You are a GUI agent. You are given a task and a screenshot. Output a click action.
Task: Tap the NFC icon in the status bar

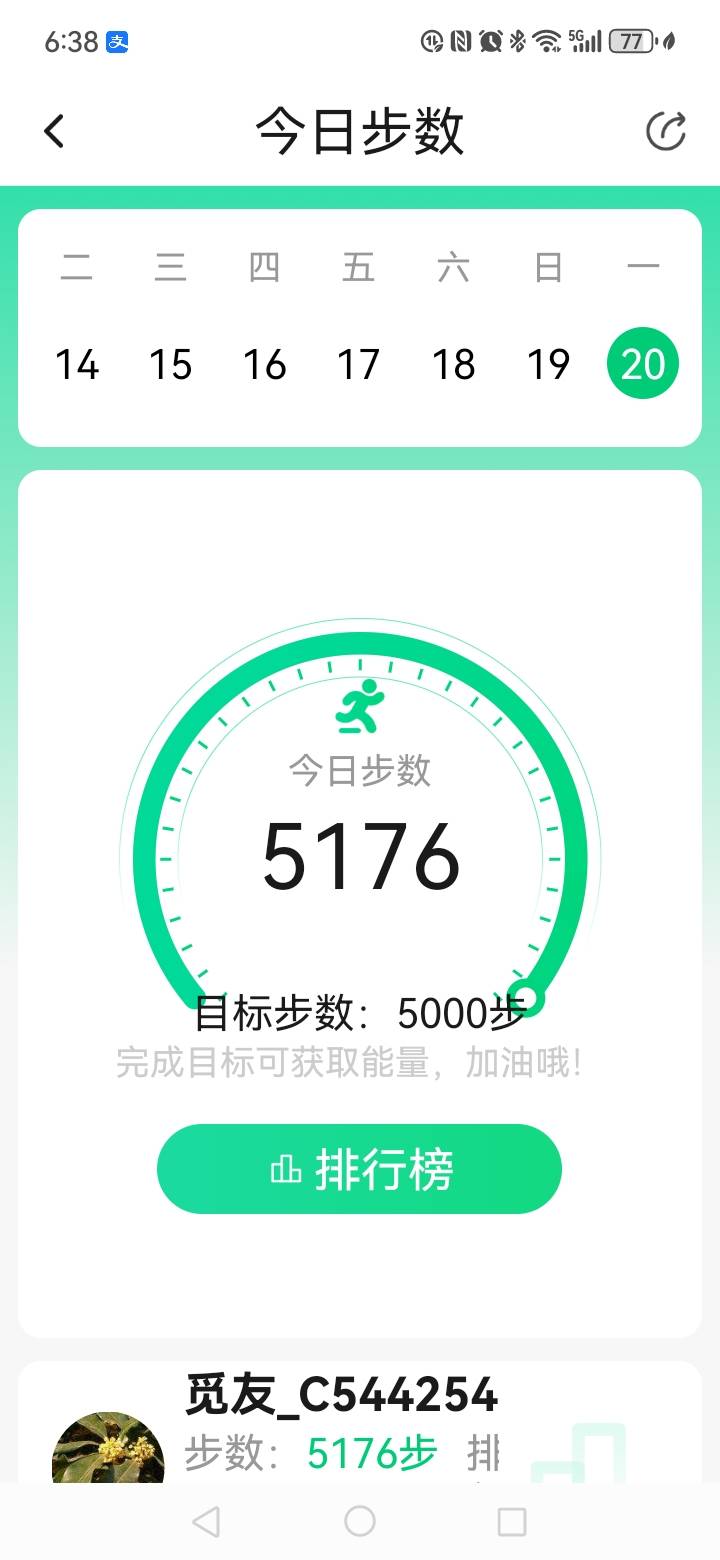(x=460, y=42)
